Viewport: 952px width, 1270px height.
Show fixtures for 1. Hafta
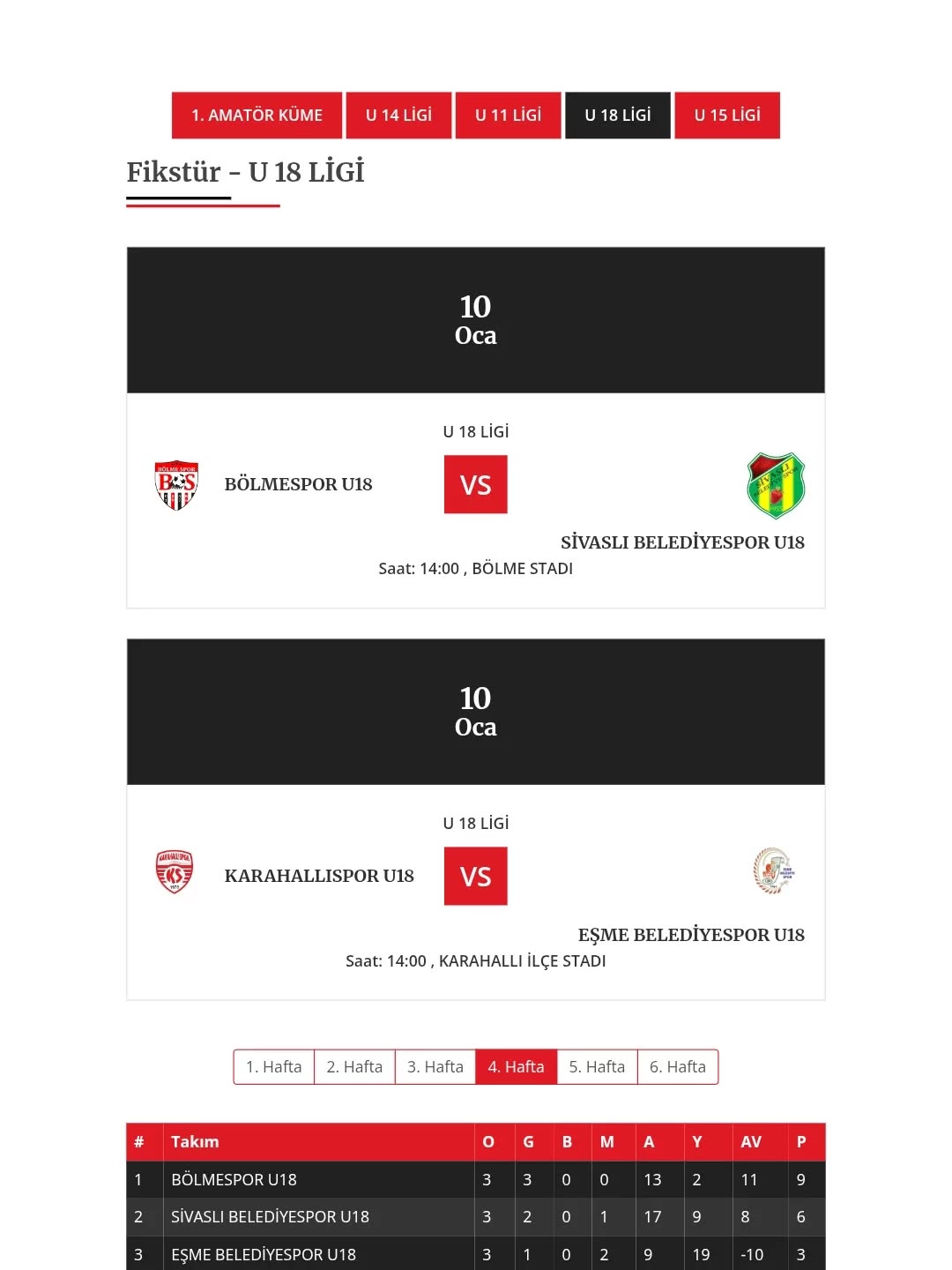273,1067
